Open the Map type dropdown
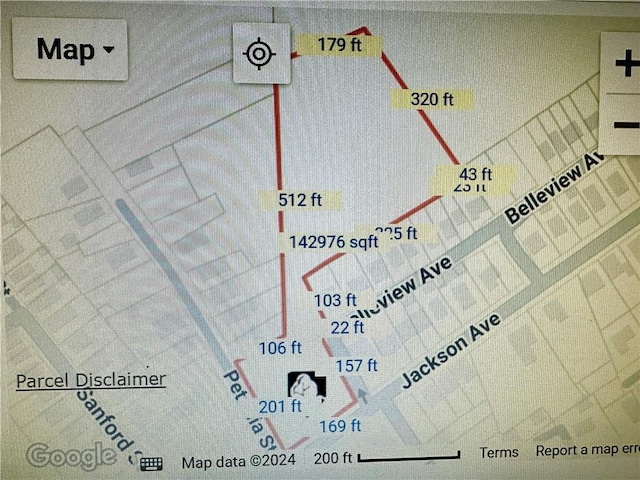640x480 pixels. 75,49
